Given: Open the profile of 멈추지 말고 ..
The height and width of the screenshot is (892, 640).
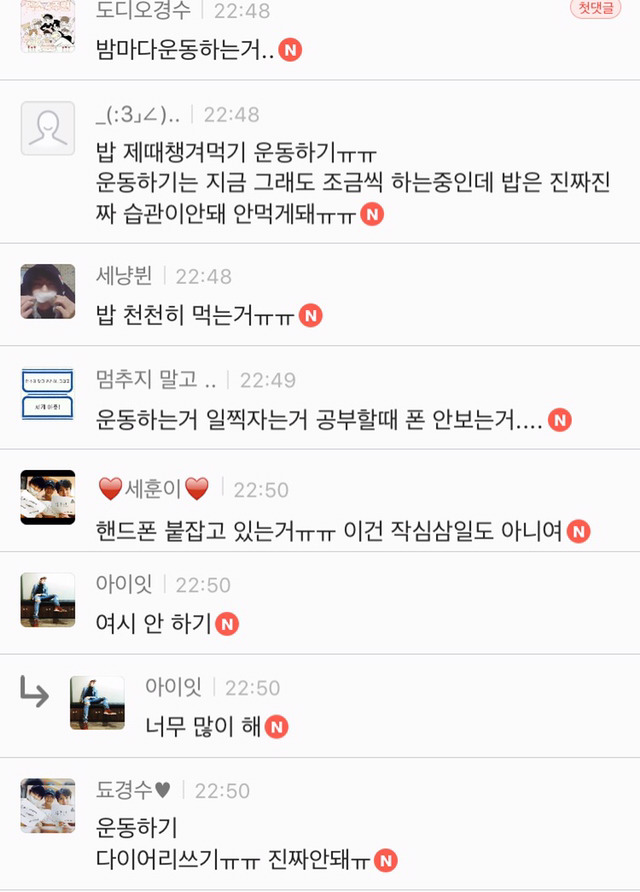Looking at the screenshot, I should (x=48, y=394).
